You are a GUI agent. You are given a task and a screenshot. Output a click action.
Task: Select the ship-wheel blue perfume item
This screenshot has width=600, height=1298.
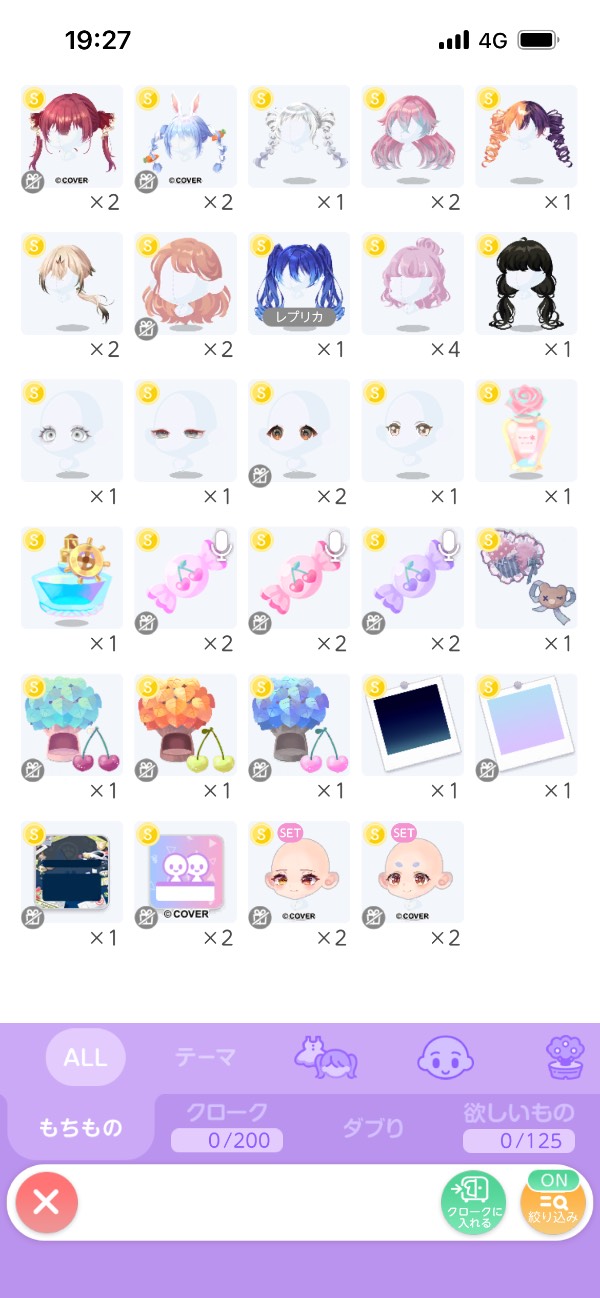click(x=71, y=578)
